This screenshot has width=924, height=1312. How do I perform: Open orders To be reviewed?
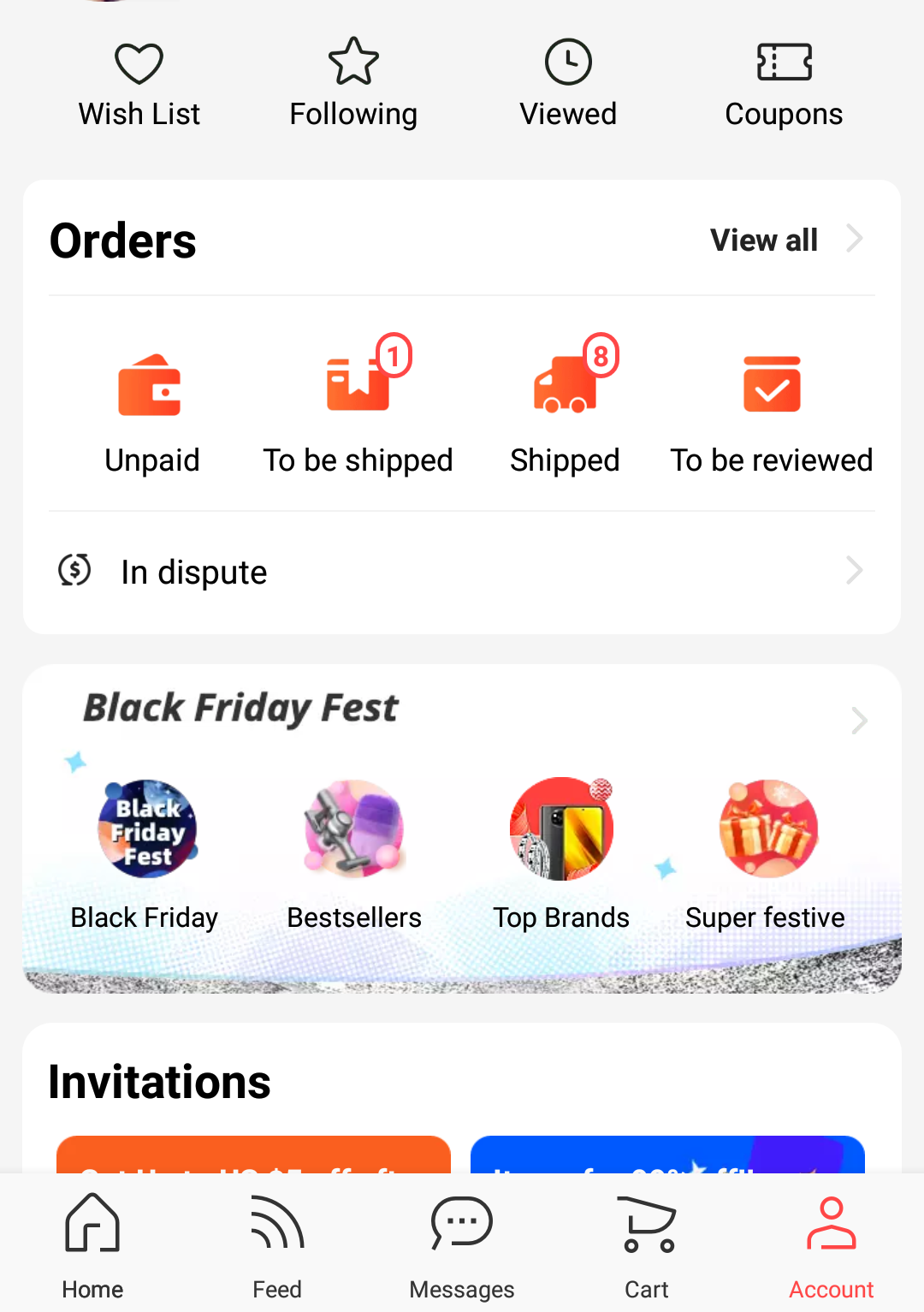click(772, 413)
